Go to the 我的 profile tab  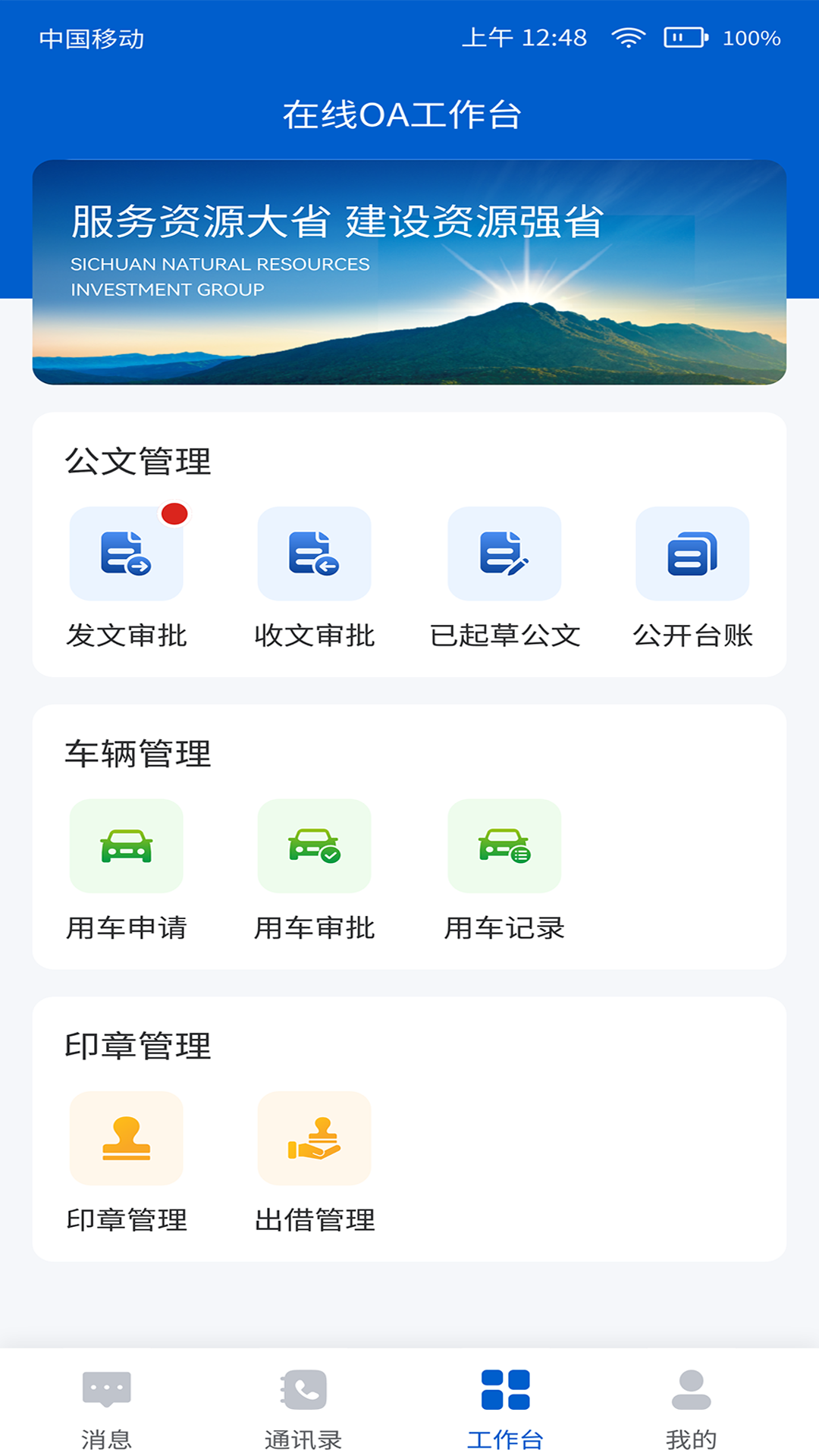(x=692, y=1412)
